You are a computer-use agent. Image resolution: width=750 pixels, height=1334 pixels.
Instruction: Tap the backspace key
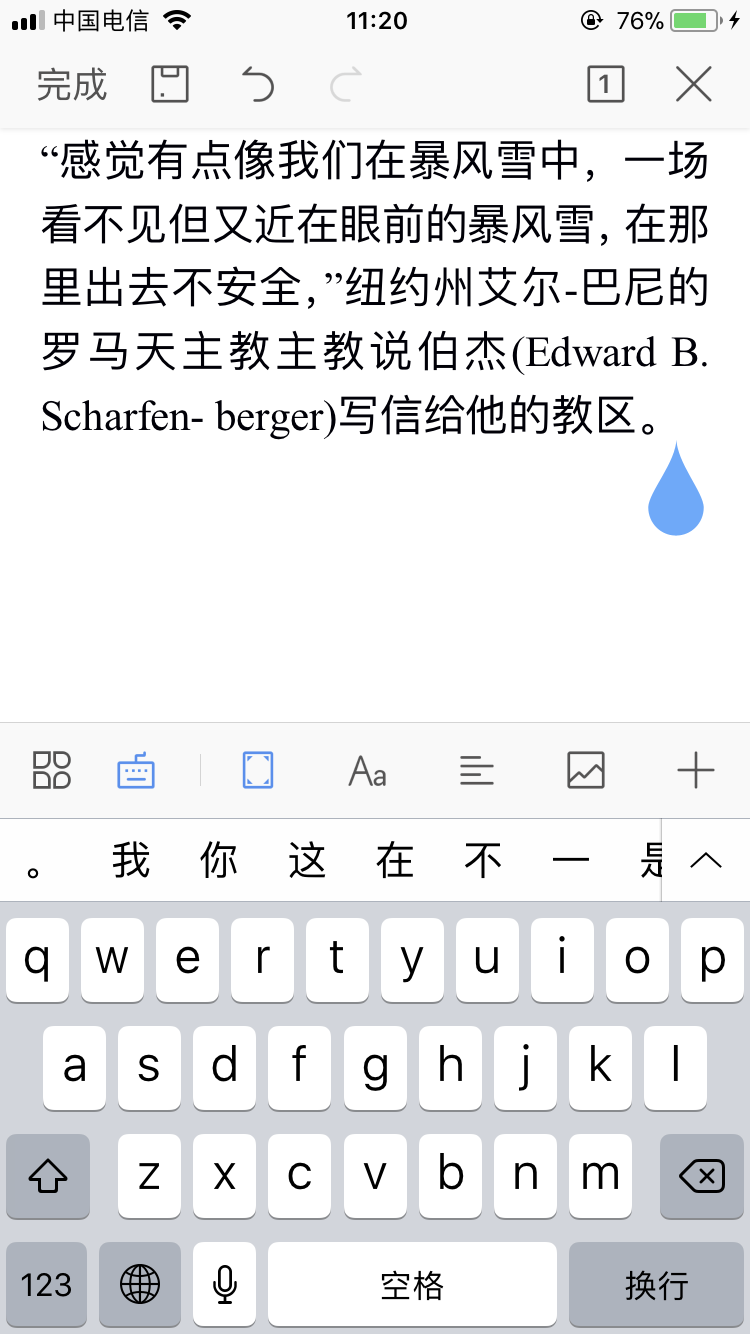[702, 1176]
